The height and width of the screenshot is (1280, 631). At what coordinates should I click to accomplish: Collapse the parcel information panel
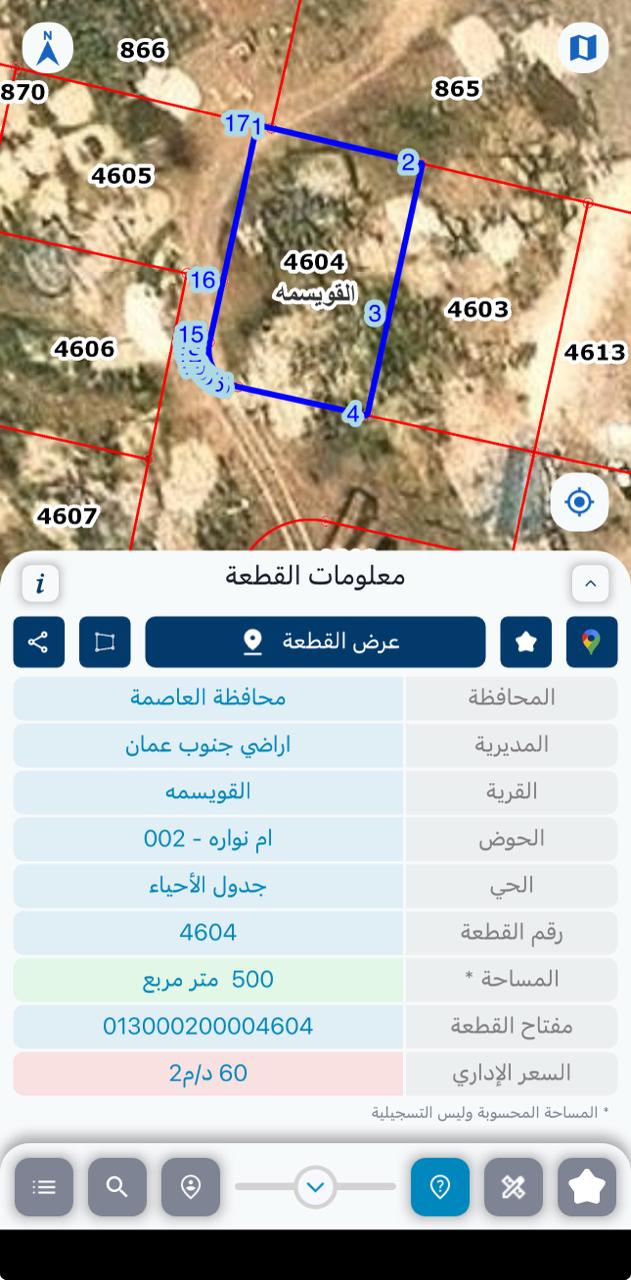click(590, 583)
